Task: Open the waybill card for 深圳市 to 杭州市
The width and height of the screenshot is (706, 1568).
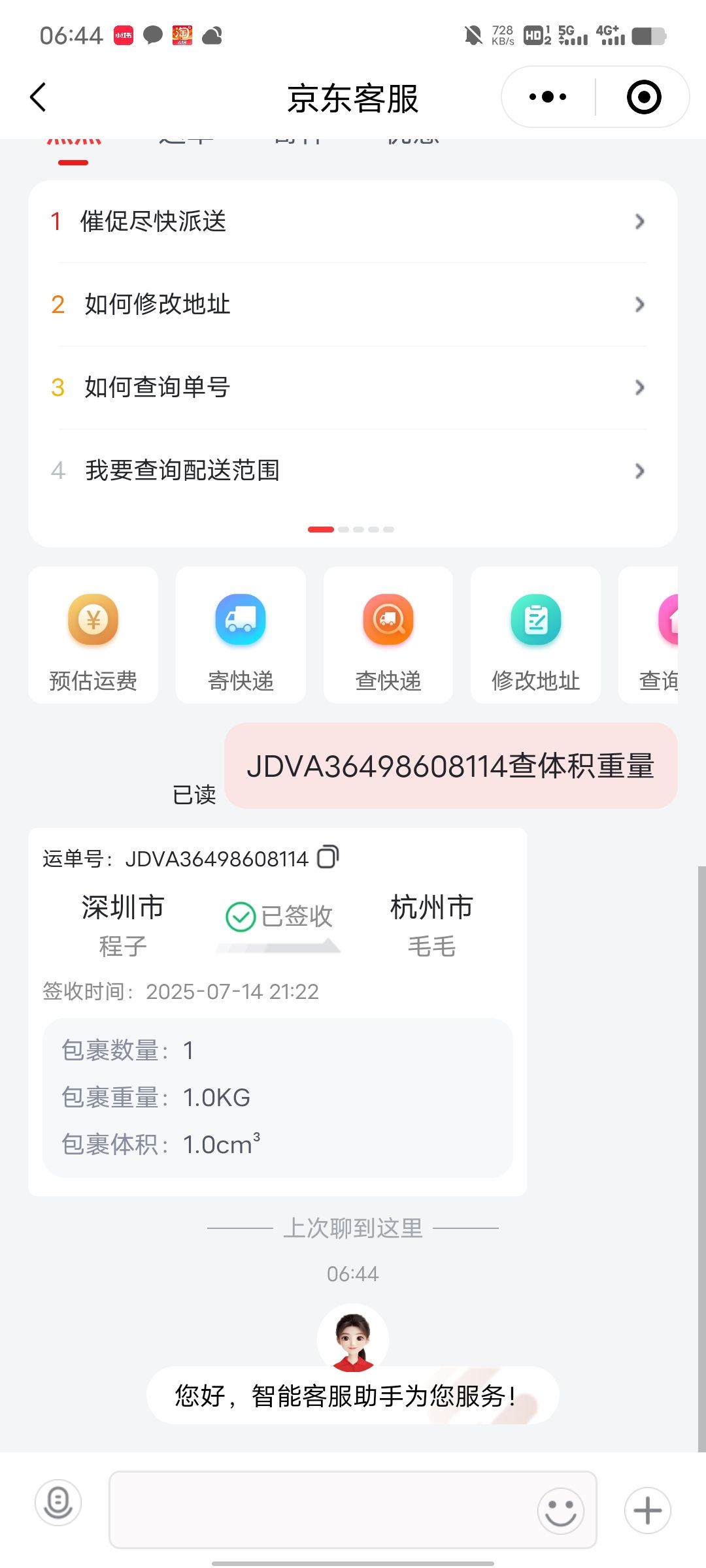Action: 278,1012
